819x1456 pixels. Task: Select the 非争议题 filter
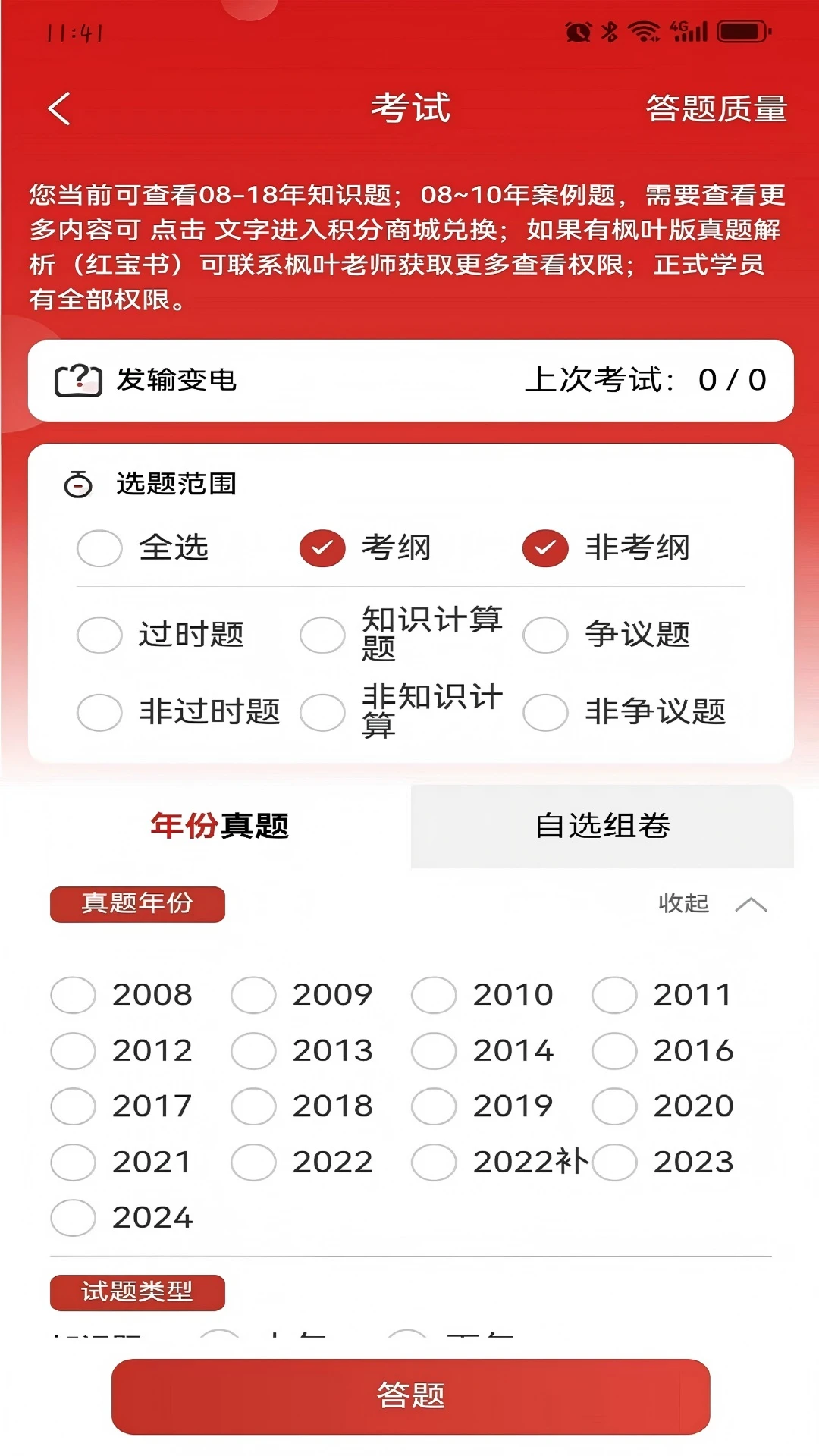[545, 712]
